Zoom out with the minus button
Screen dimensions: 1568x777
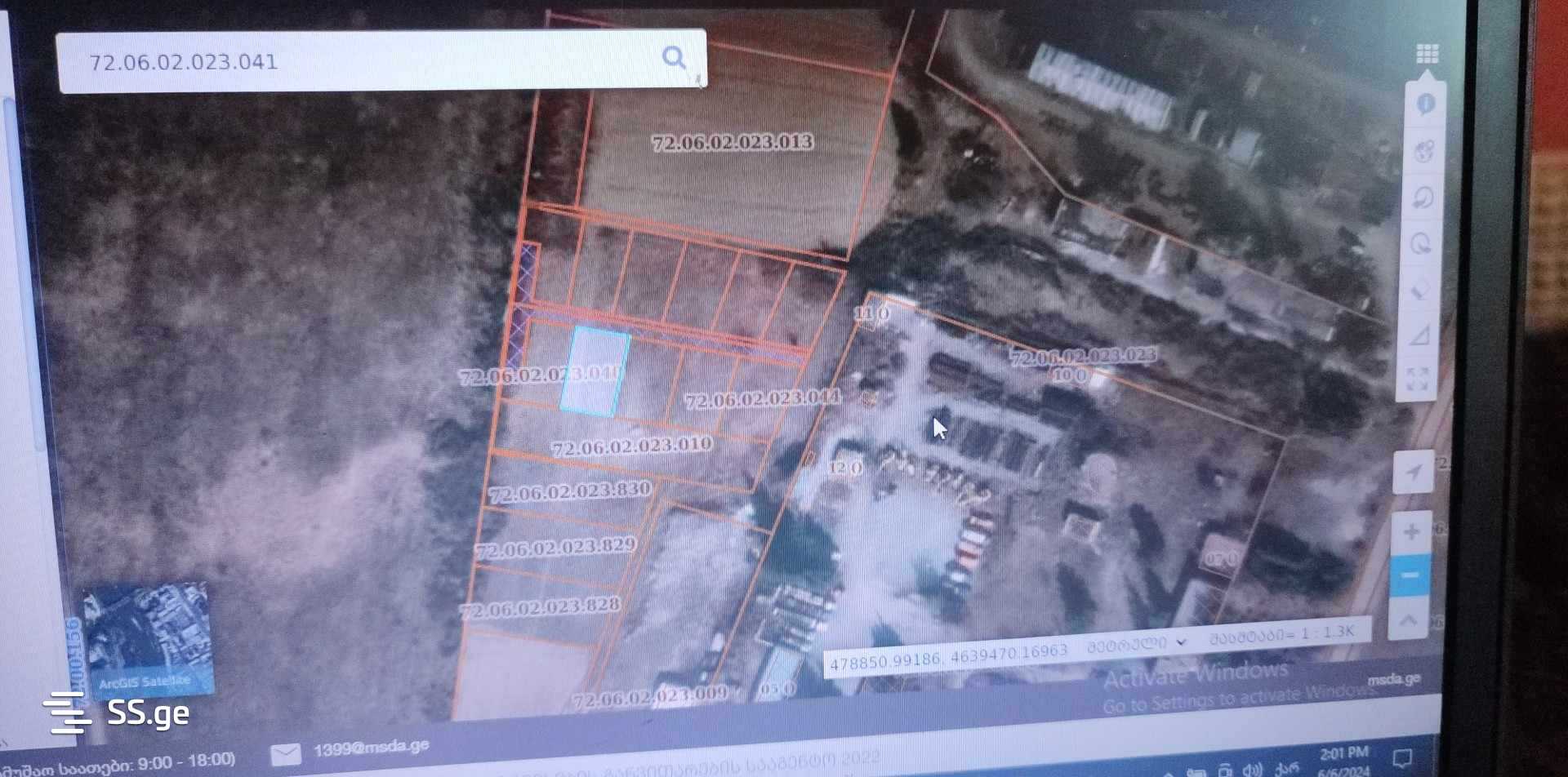(x=1410, y=575)
